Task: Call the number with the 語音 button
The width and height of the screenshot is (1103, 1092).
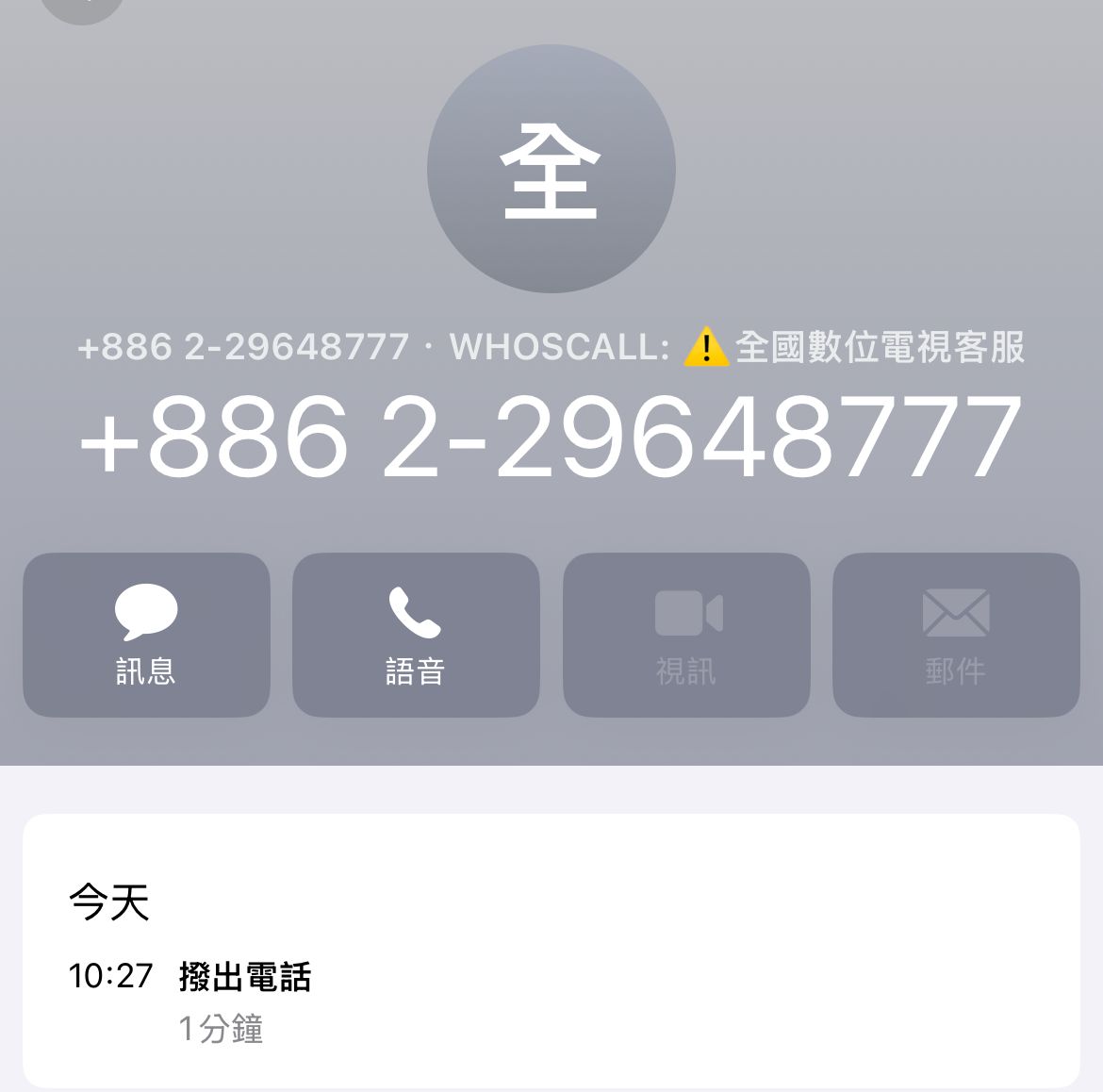Action: [416, 635]
